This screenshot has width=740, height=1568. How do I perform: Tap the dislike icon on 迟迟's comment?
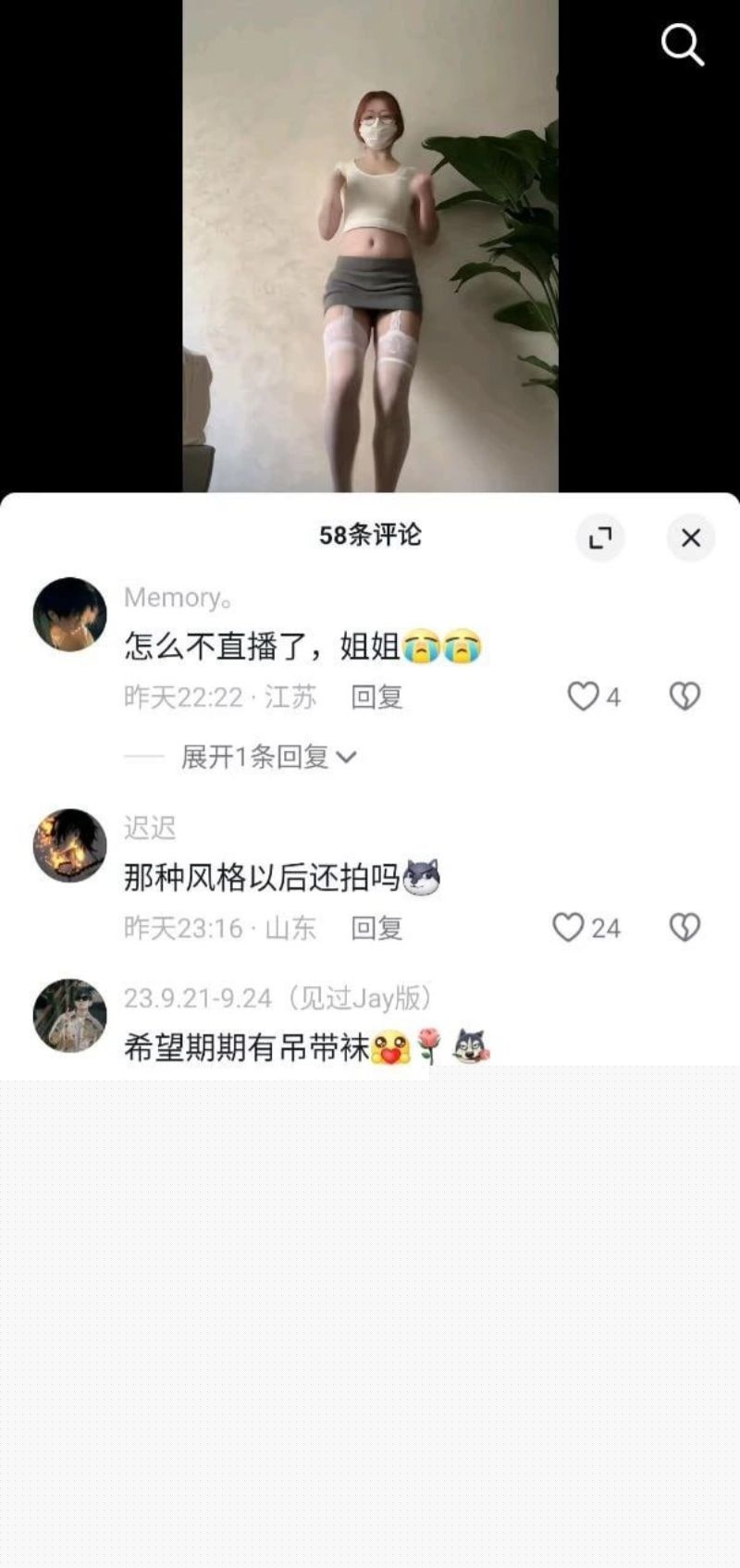tap(685, 929)
